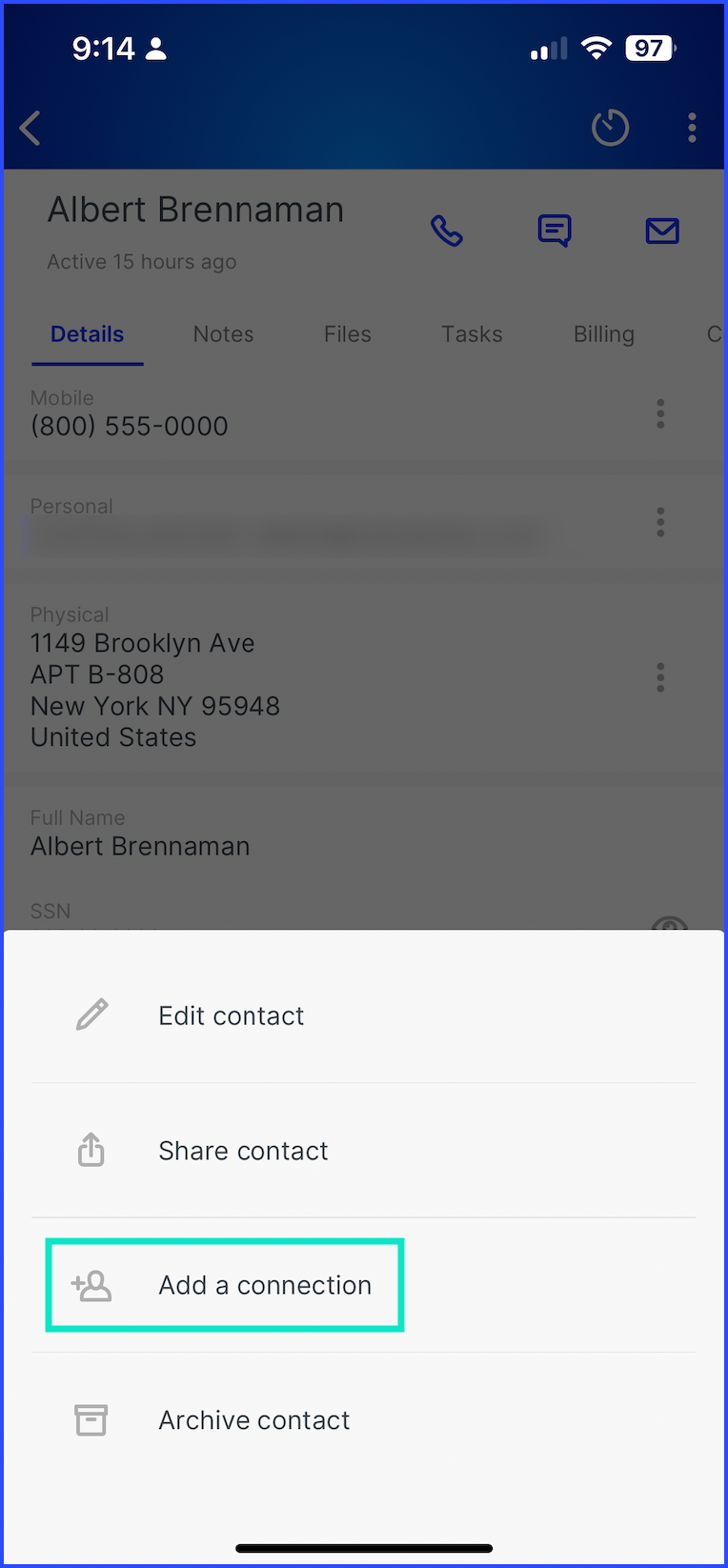Open options for the Mobile number
This screenshot has height=1568, width=728.
(660, 413)
